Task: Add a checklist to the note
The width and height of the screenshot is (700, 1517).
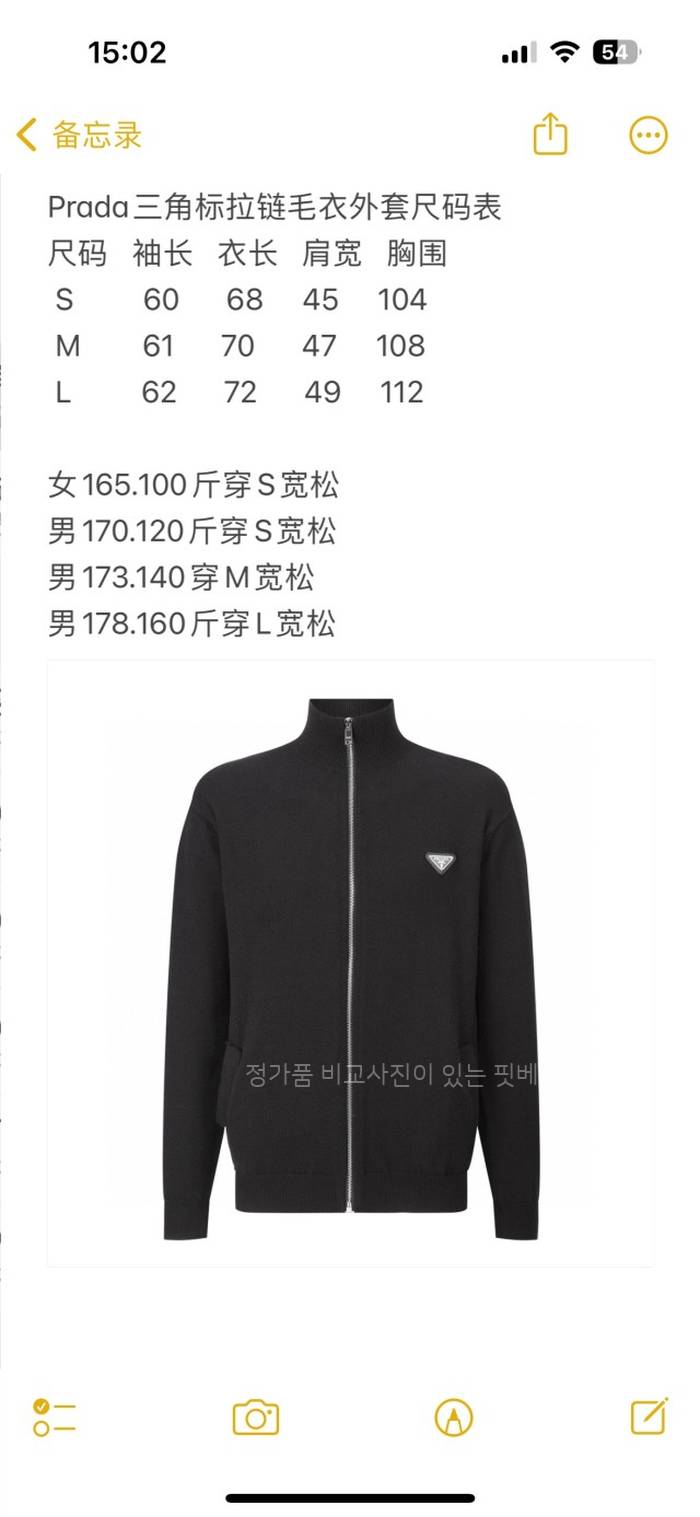Action: (x=54, y=1417)
